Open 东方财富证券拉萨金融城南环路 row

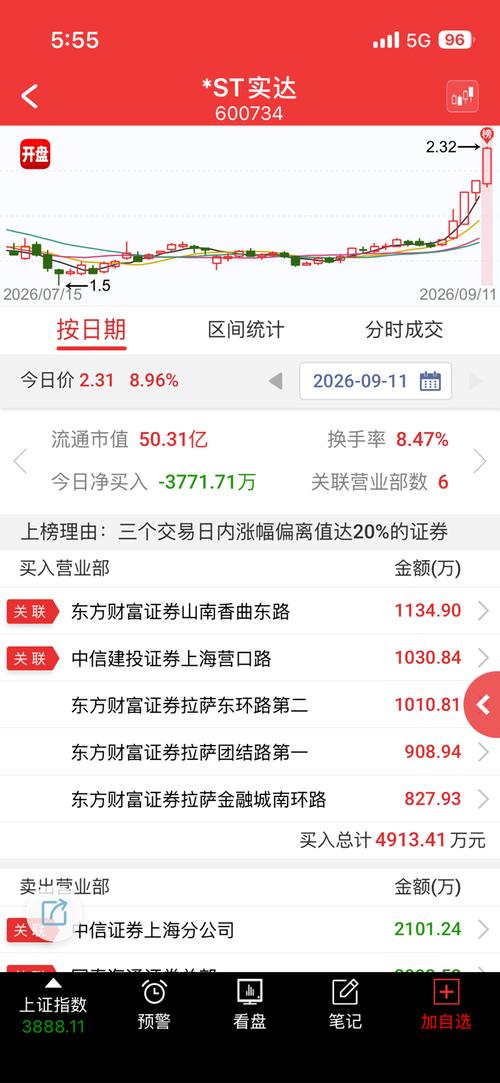(x=250, y=799)
